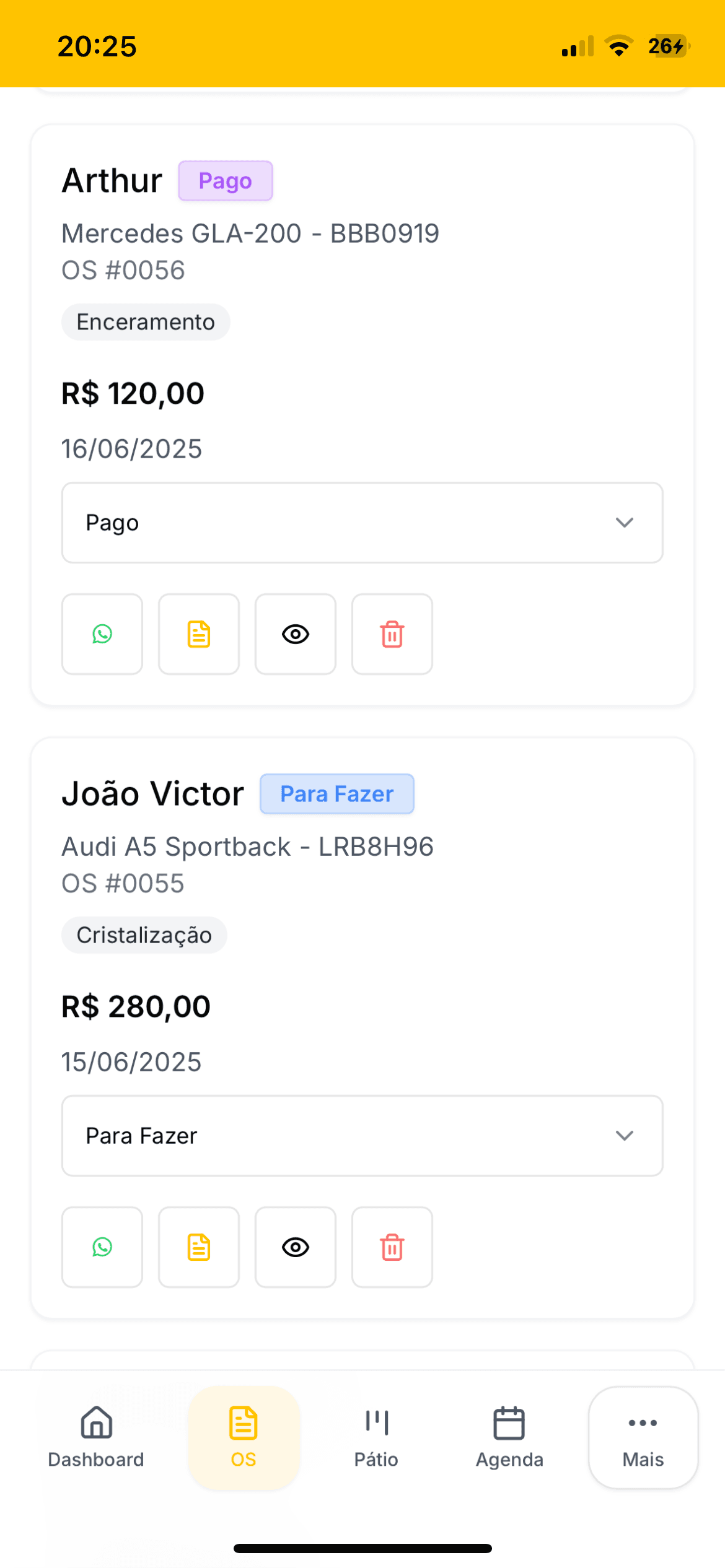
Task: View details of Arthur's order with eye icon
Action: pos(296,634)
